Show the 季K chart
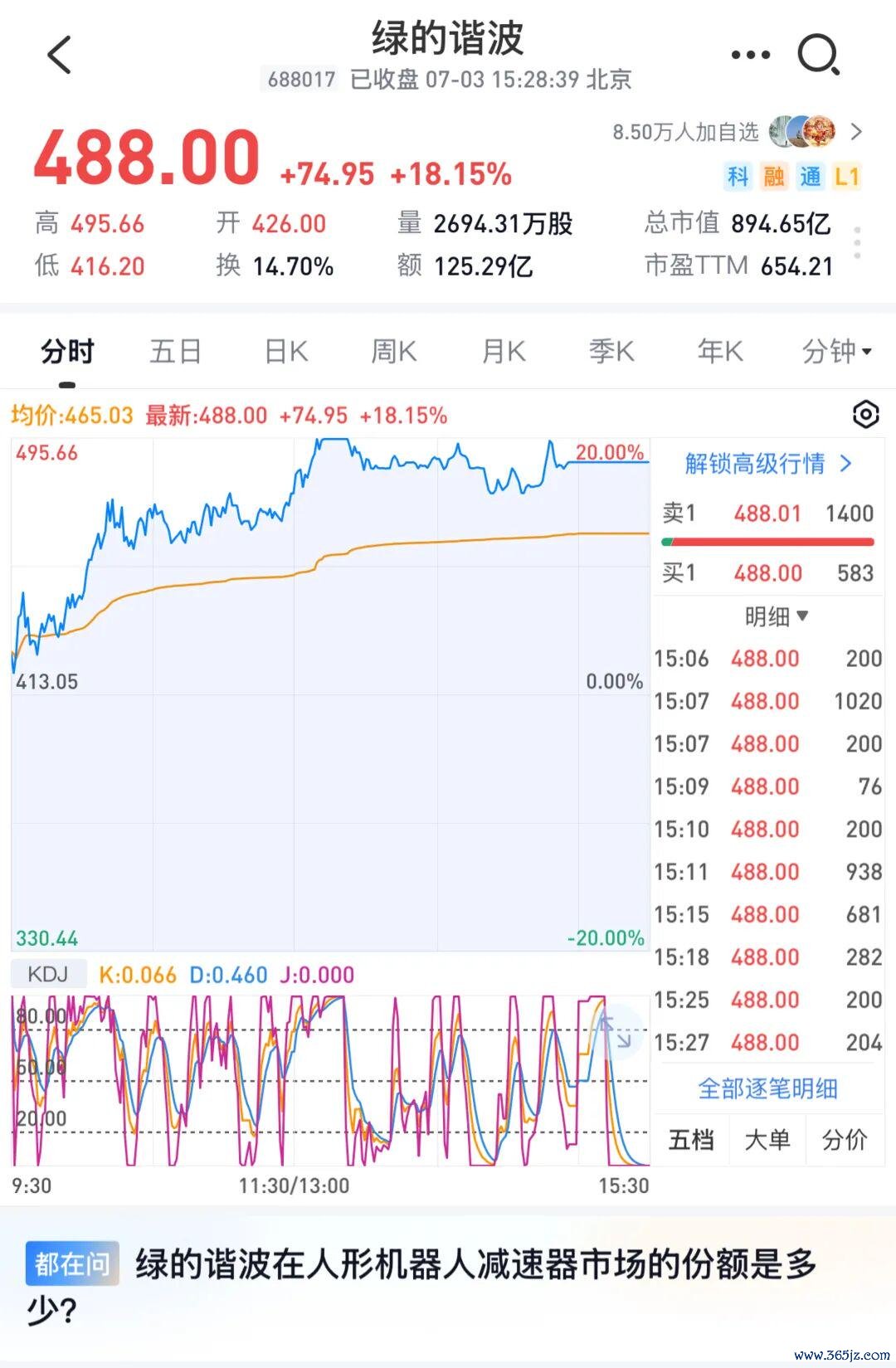Screen dimensions: 896x1368 pyautogui.click(x=611, y=352)
